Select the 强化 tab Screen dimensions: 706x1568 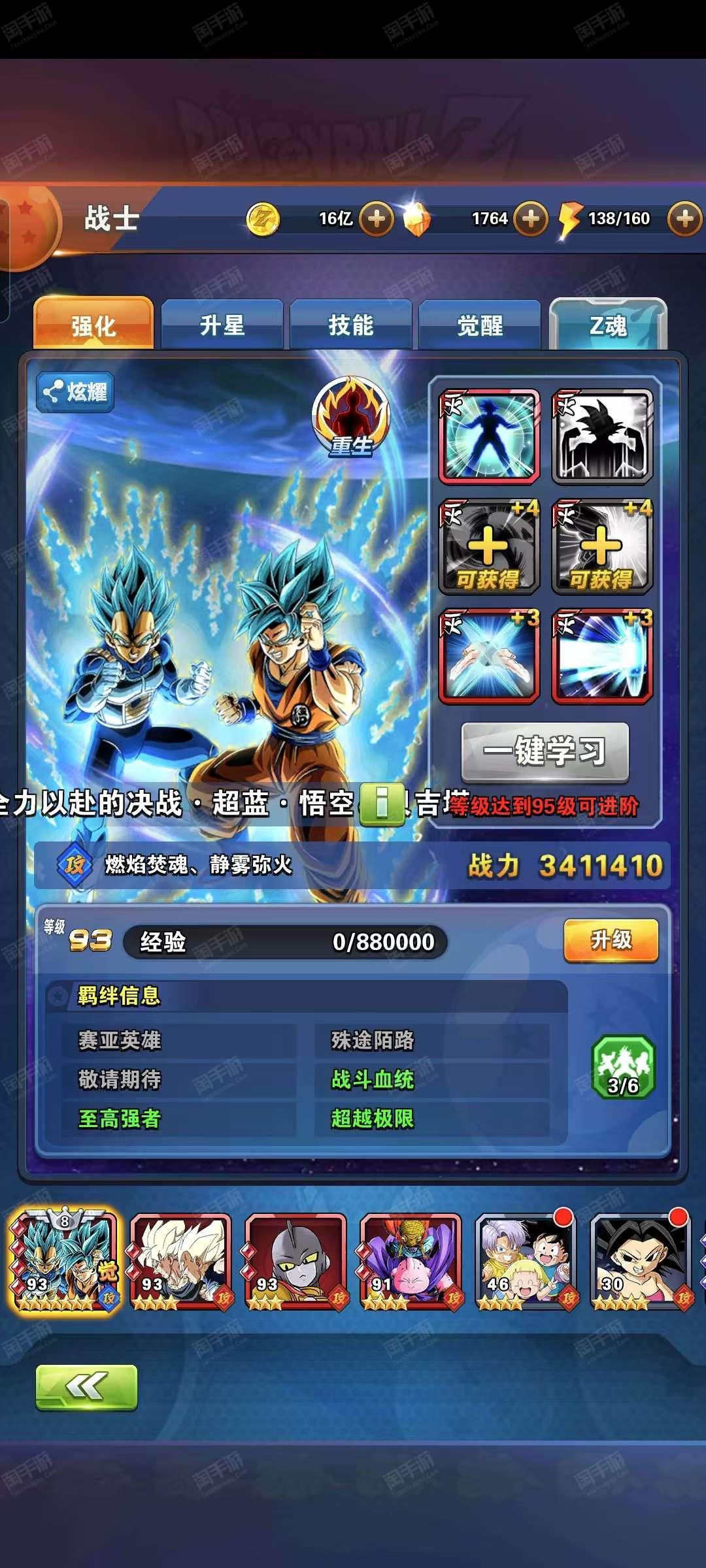pyautogui.click(x=93, y=325)
